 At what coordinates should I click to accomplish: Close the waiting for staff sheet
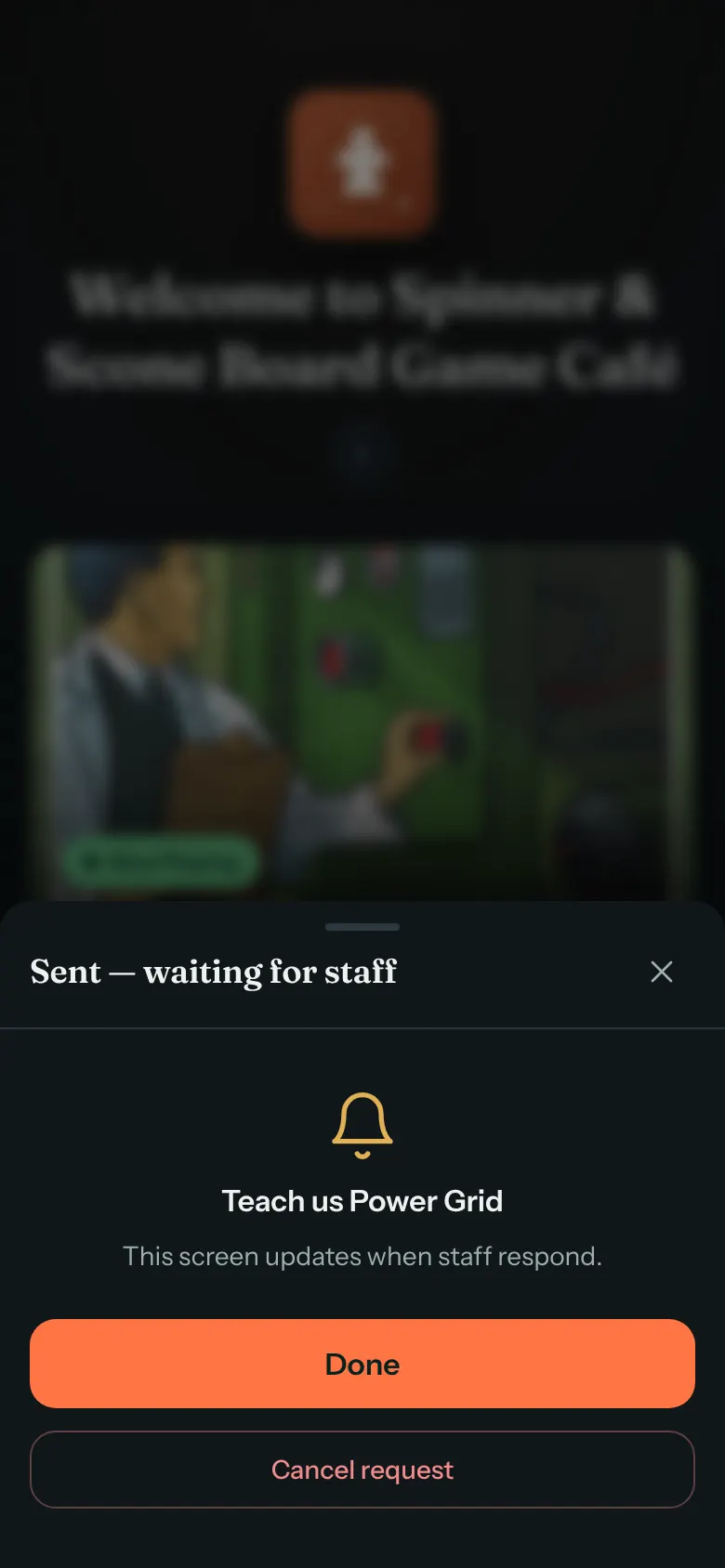tap(662, 972)
